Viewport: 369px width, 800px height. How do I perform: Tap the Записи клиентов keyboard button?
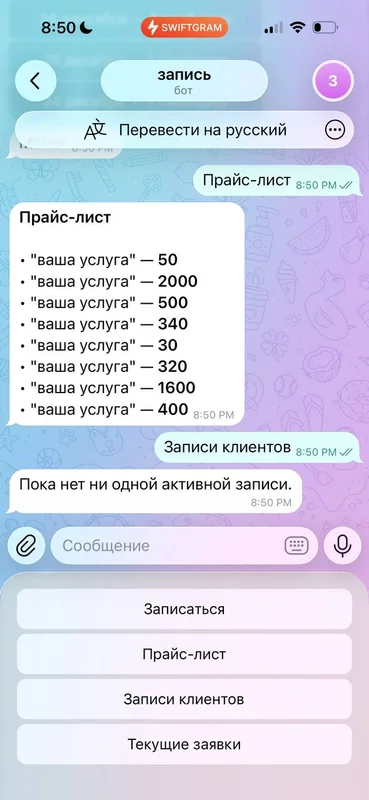tap(184, 699)
